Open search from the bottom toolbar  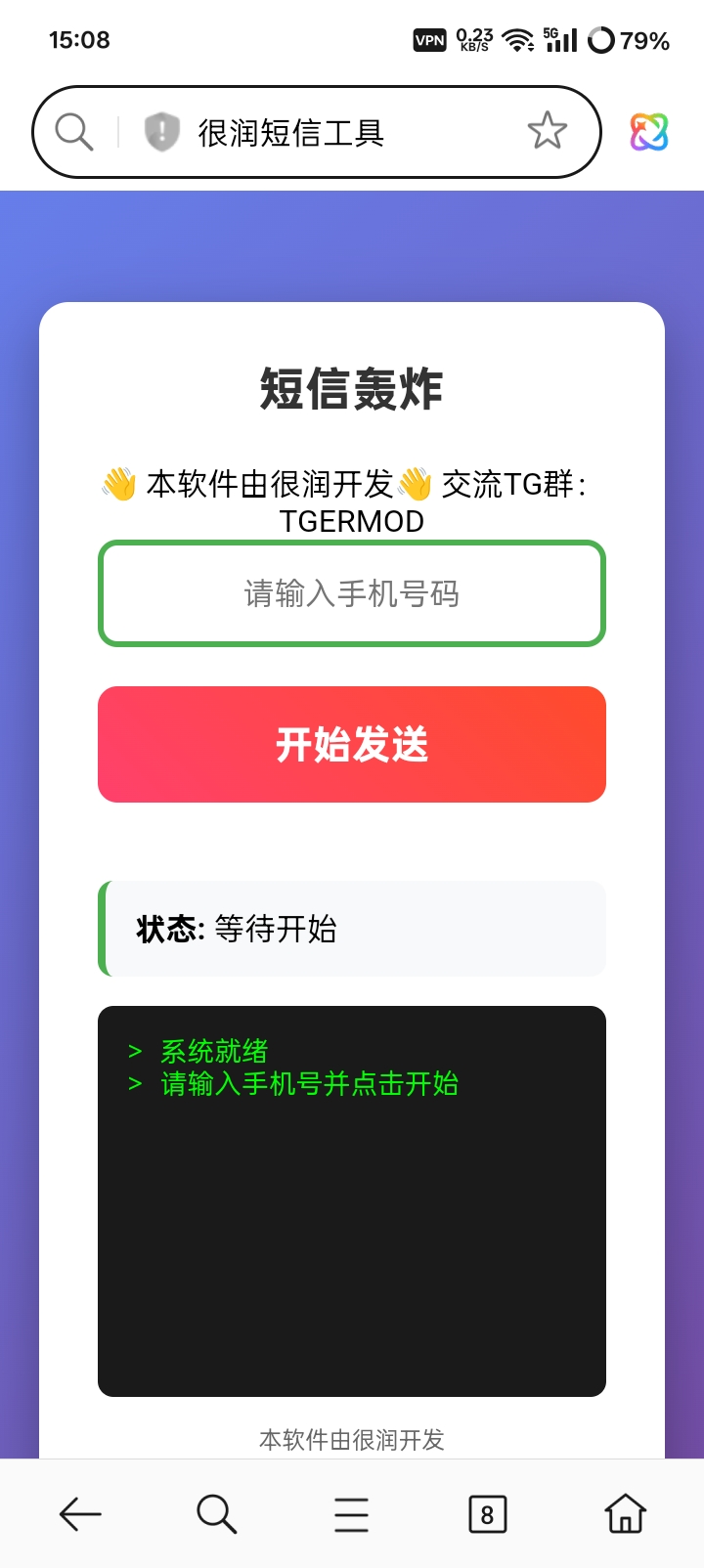click(x=216, y=1514)
